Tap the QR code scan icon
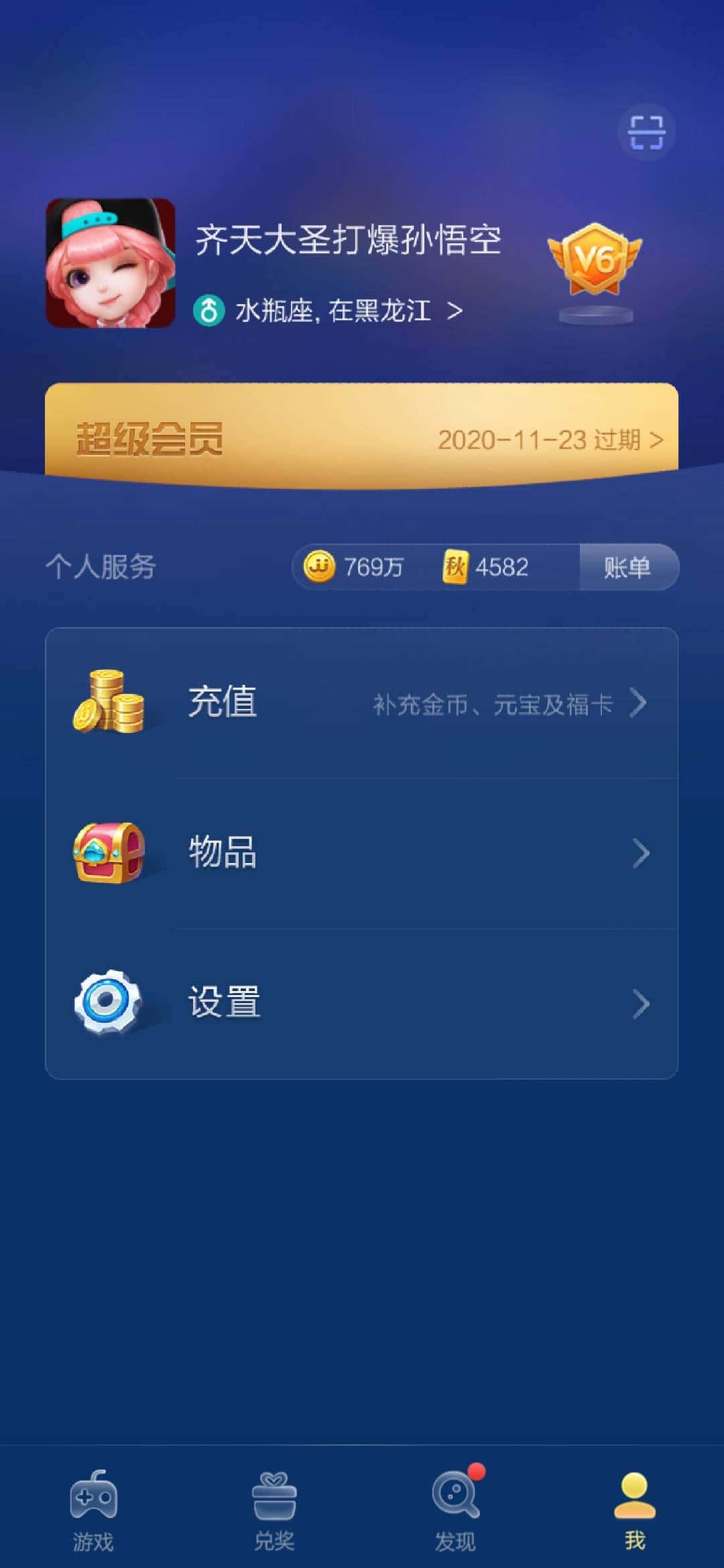This screenshot has height=1568, width=724. pyautogui.click(x=644, y=132)
